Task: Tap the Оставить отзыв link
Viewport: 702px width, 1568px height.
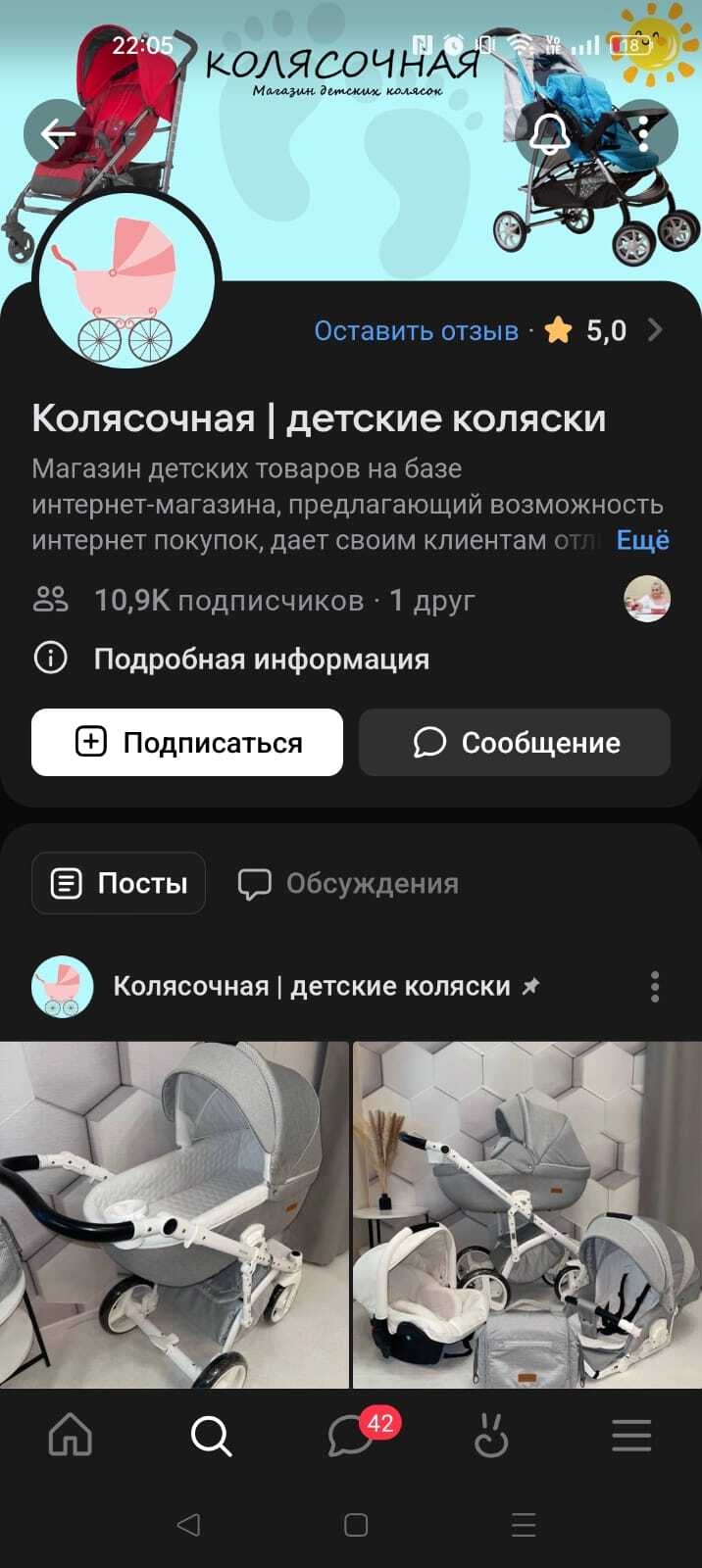Action: [416, 331]
